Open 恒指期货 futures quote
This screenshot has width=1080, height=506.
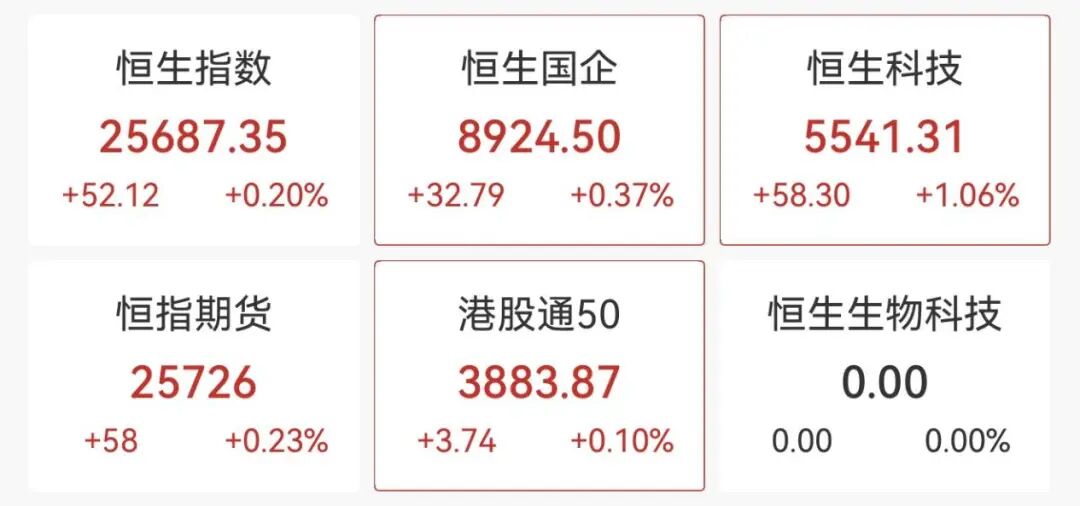(x=193, y=376)
